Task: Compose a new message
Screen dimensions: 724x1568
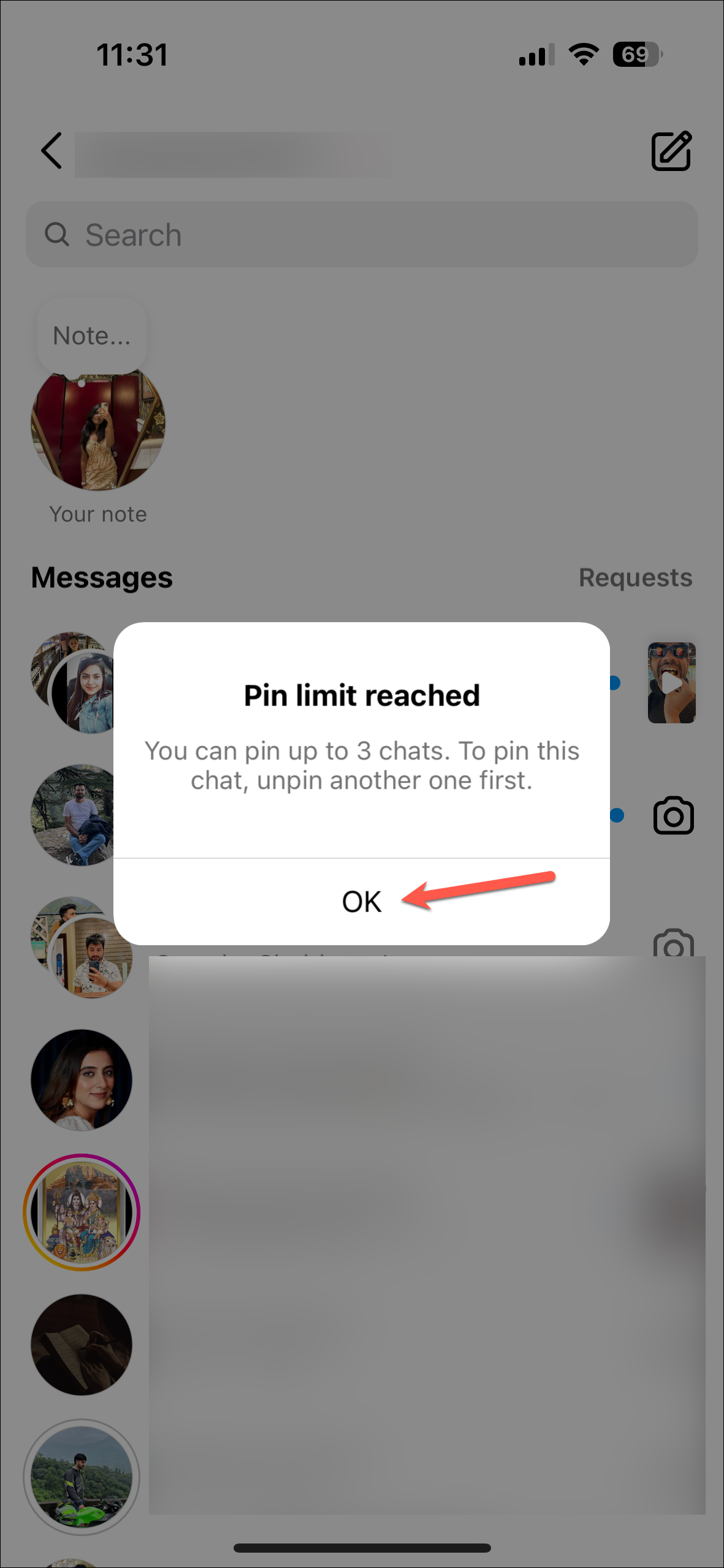Action: pos(671,151)
